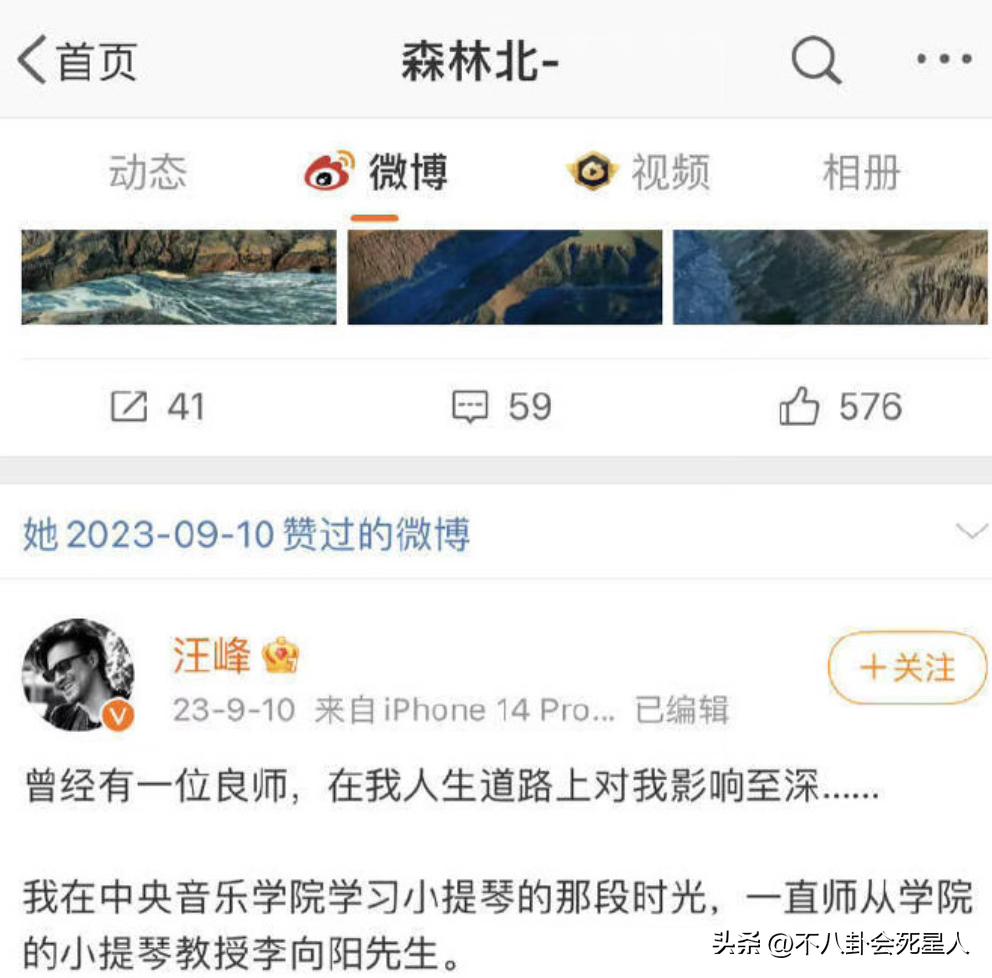The height and width of the screenshot is (978, 992).
Task: Open the ocean waves photo
Action: (x=179, y=277)
